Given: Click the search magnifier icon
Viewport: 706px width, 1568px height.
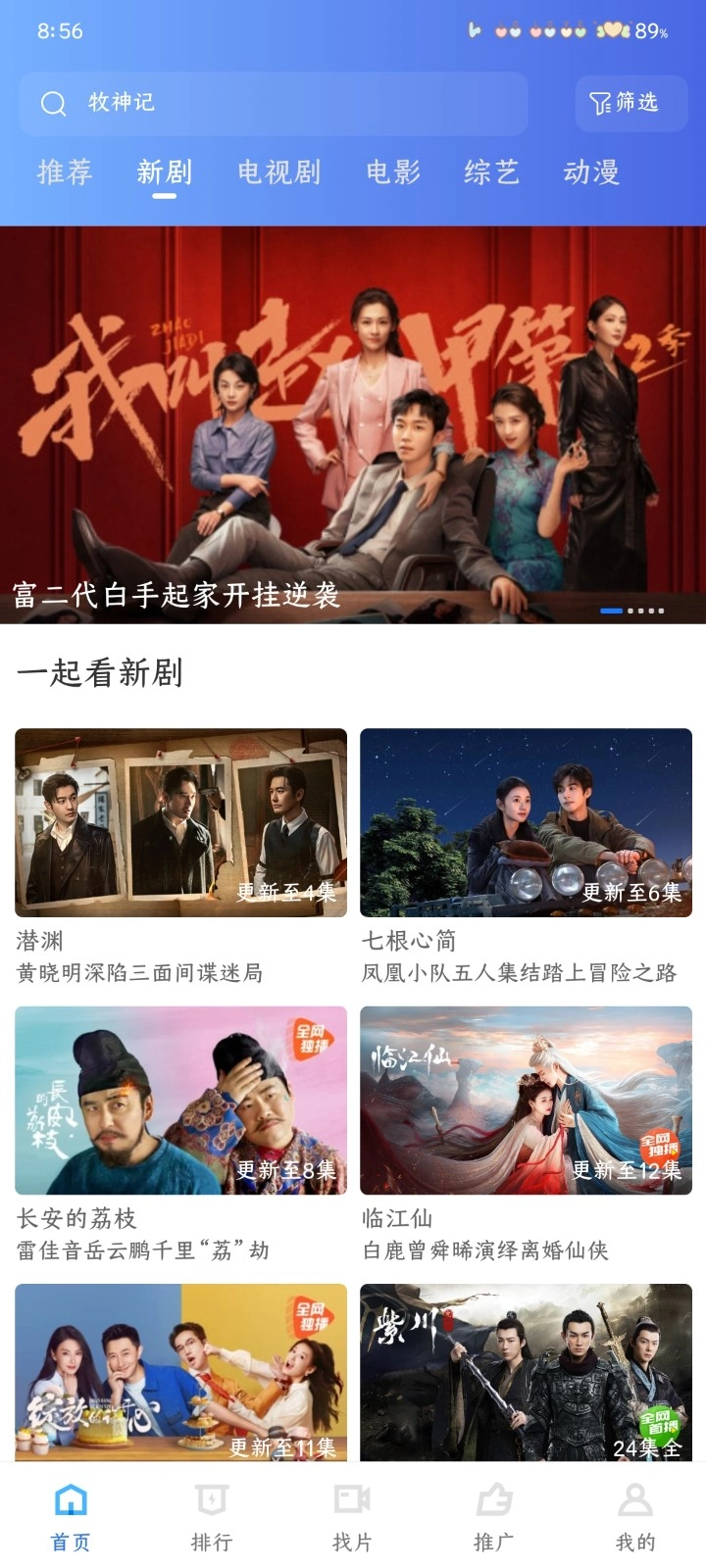Looking at the screenshot, I should (52, 103).
